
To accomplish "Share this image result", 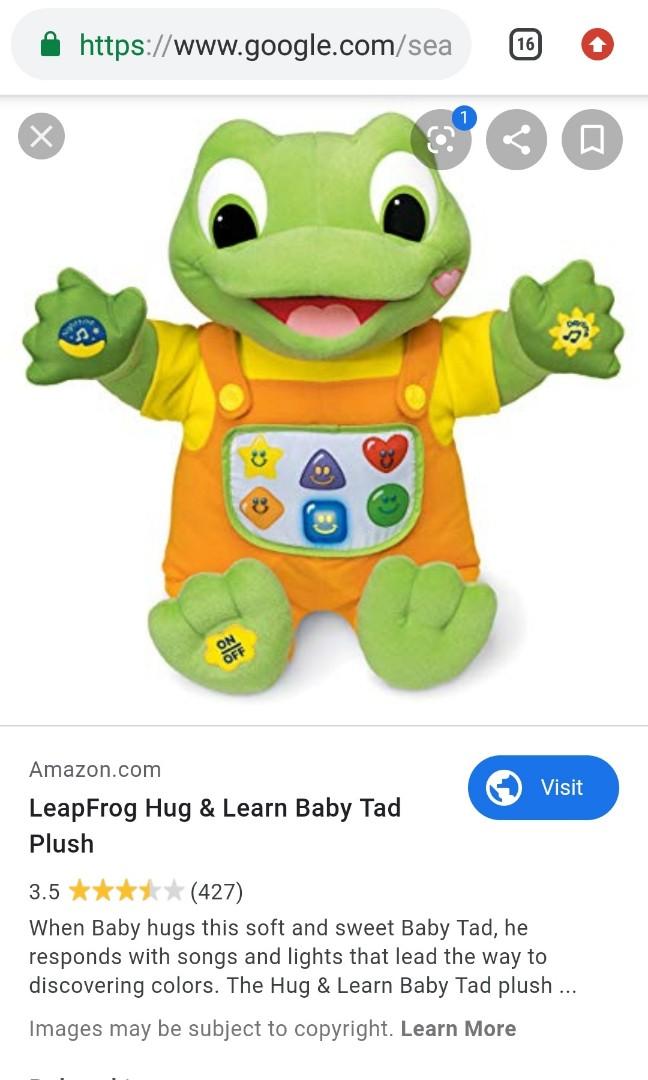I will (516, 139).
